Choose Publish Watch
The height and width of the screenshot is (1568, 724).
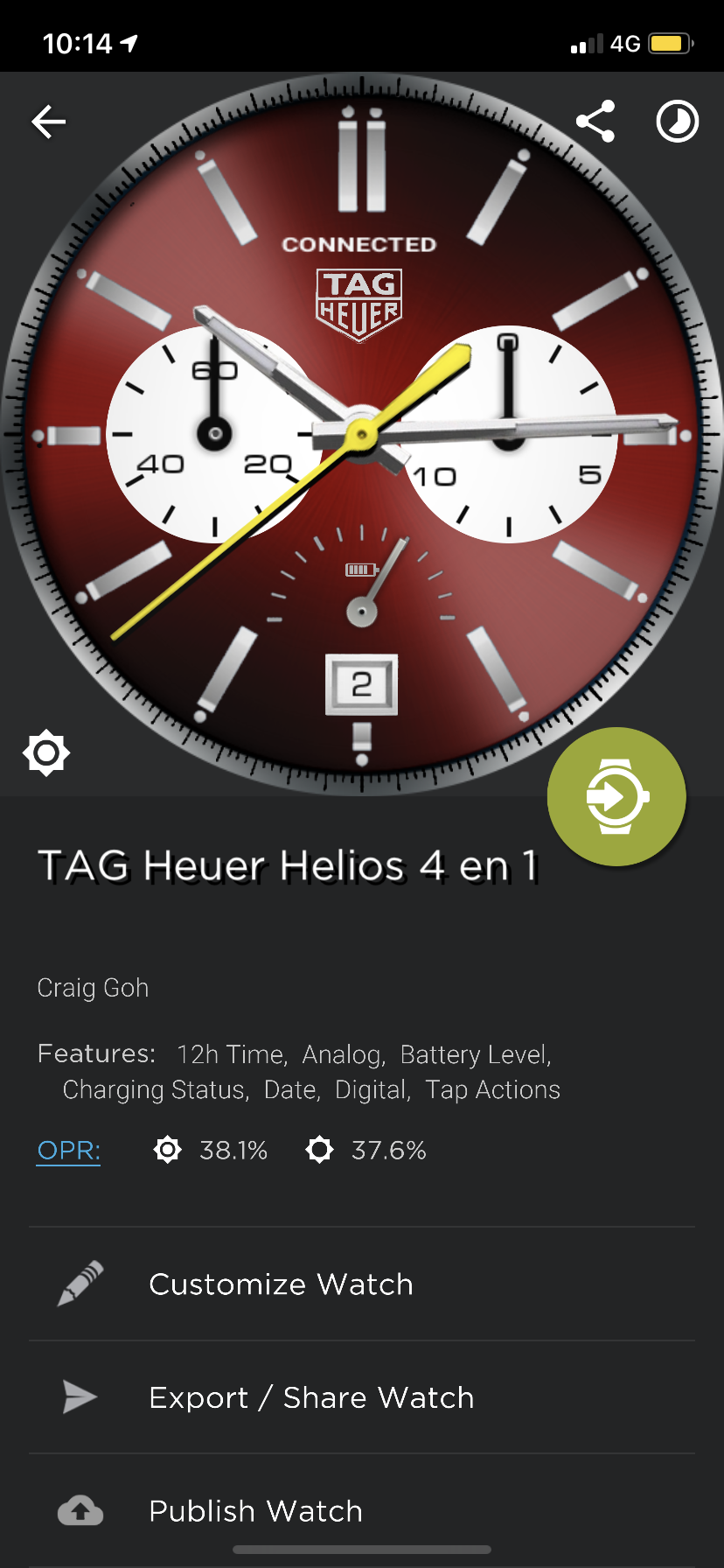coord(362,1511)
